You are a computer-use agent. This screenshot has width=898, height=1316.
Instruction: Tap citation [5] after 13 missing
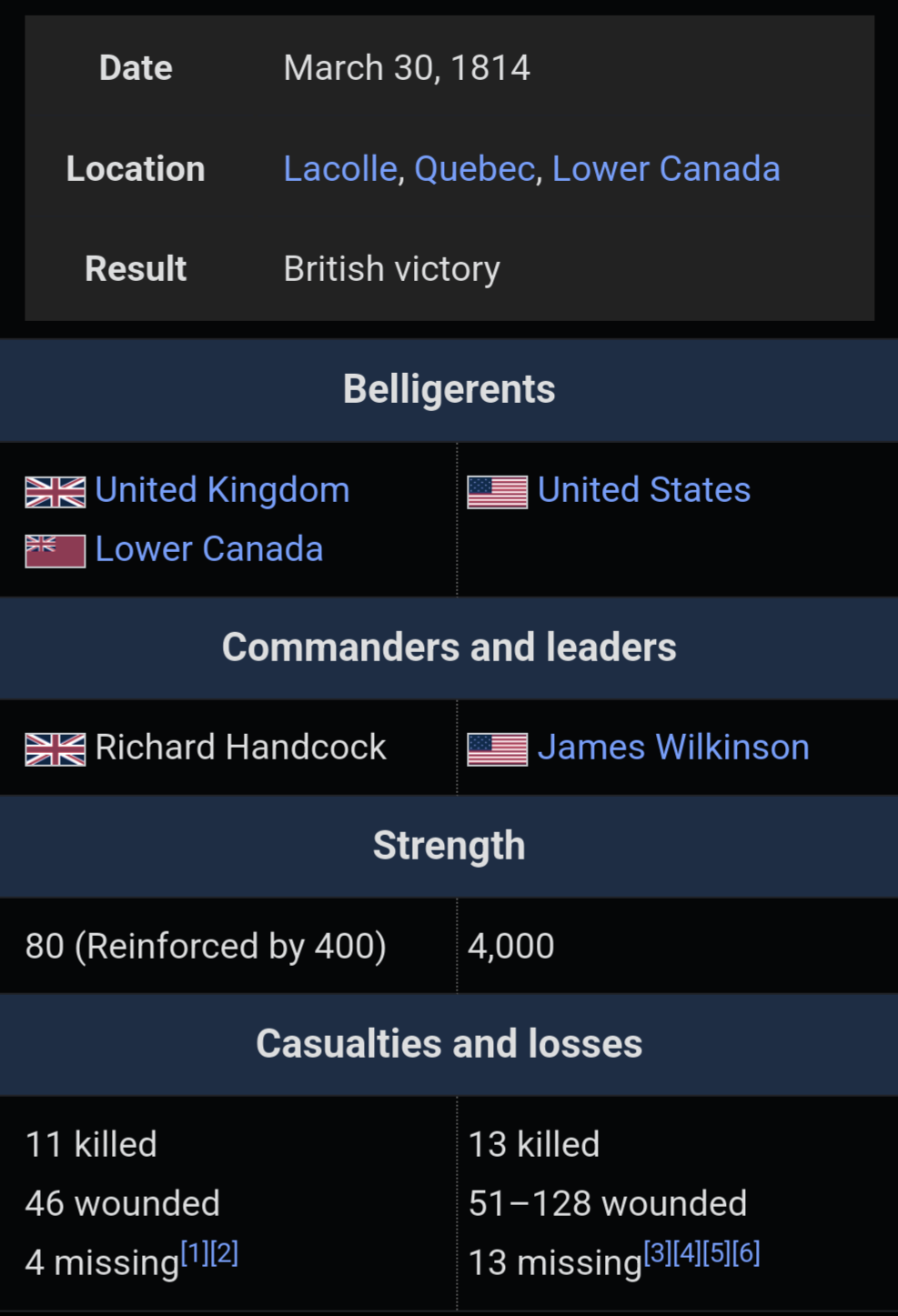pos(716,1253)
